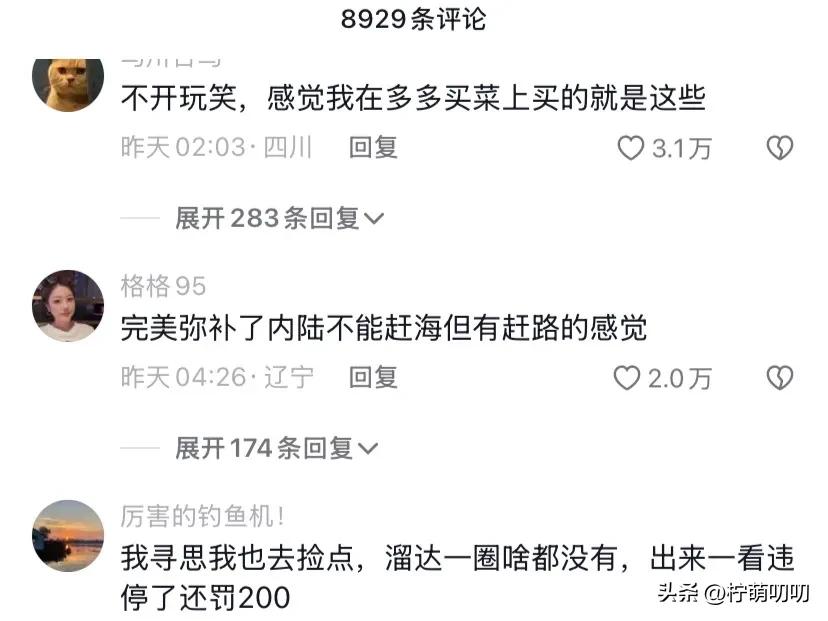Viewport: 828px width, 621px height.
Task: Dislike the comment posted from 四川
Action: click(x=779, y=149)
